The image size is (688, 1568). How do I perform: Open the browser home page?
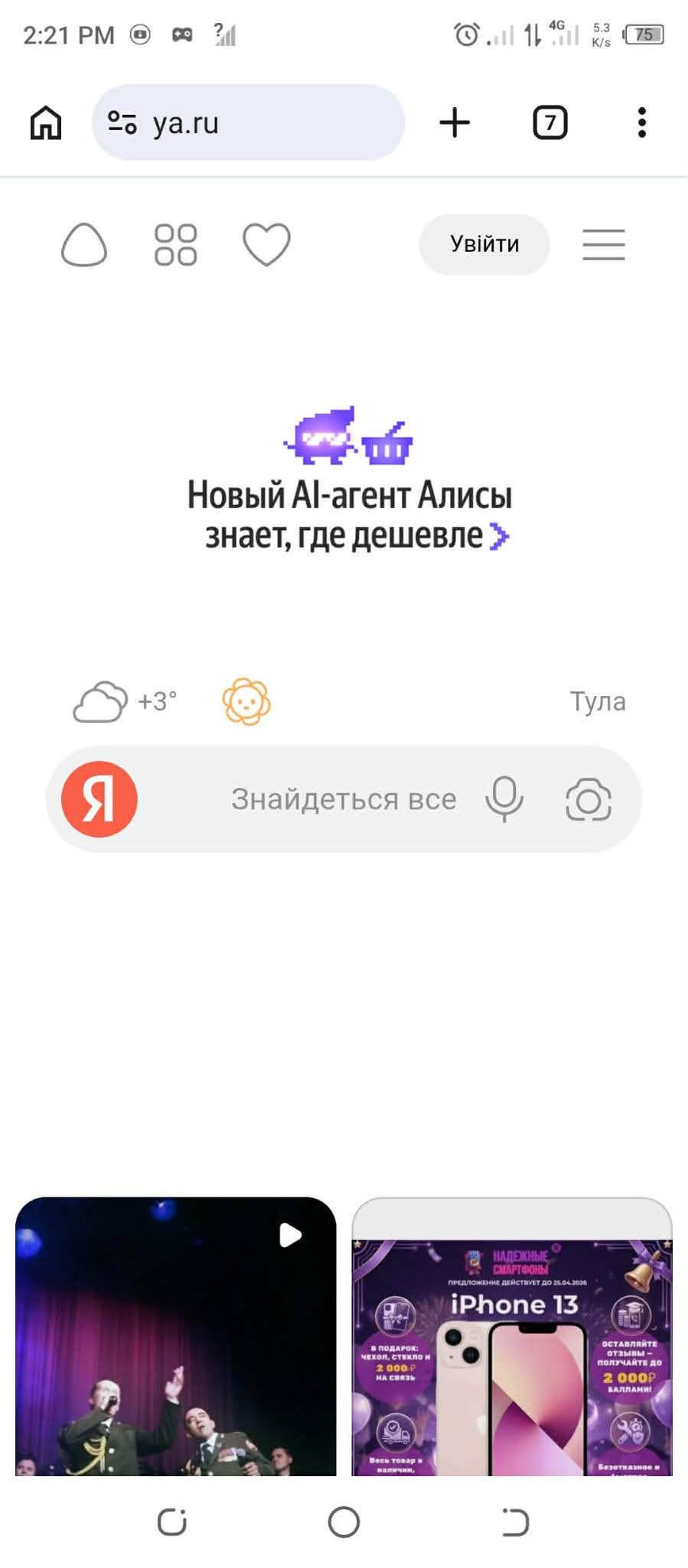[46, 122]
